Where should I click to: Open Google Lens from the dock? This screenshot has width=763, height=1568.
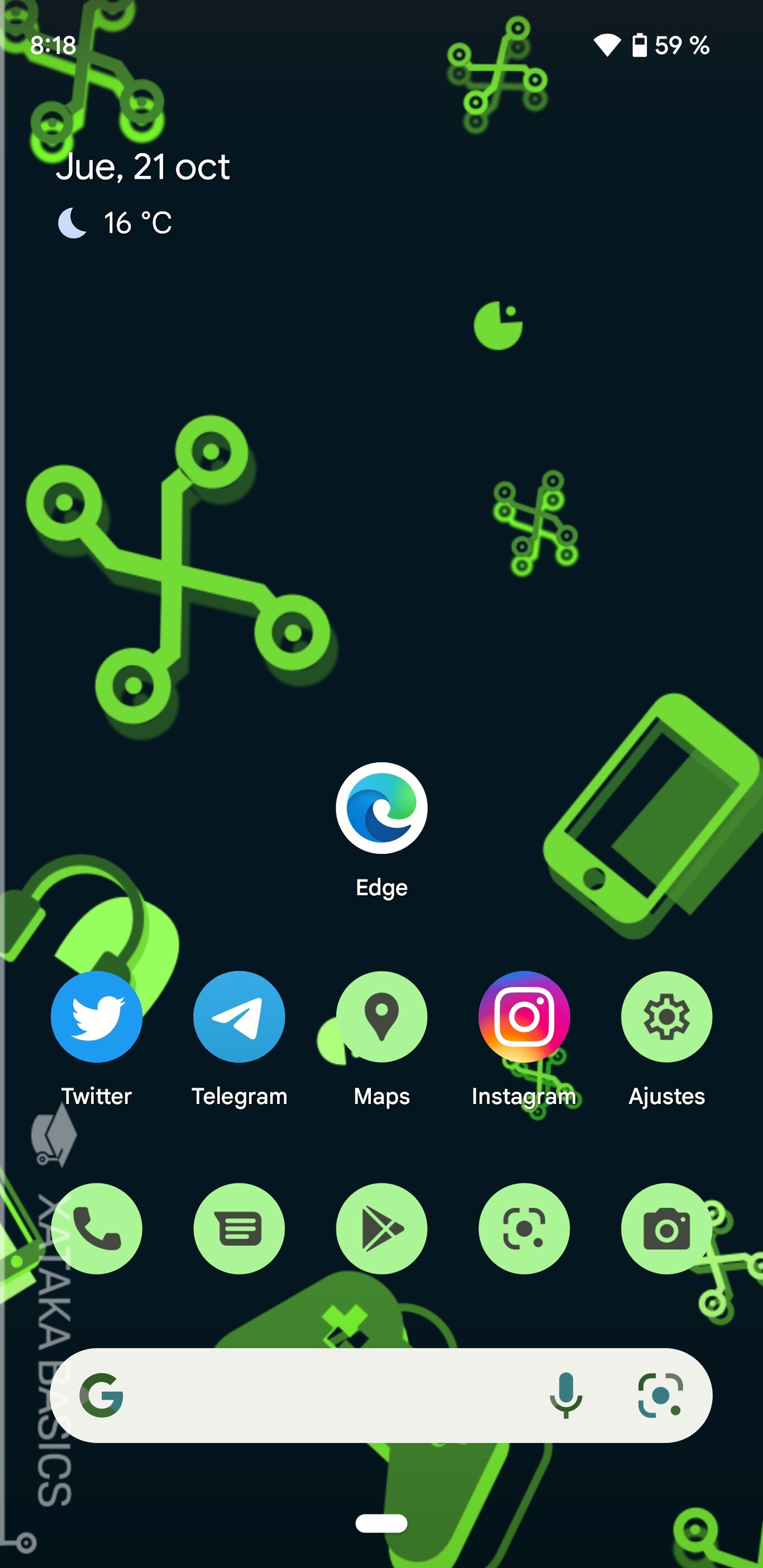524,1229
